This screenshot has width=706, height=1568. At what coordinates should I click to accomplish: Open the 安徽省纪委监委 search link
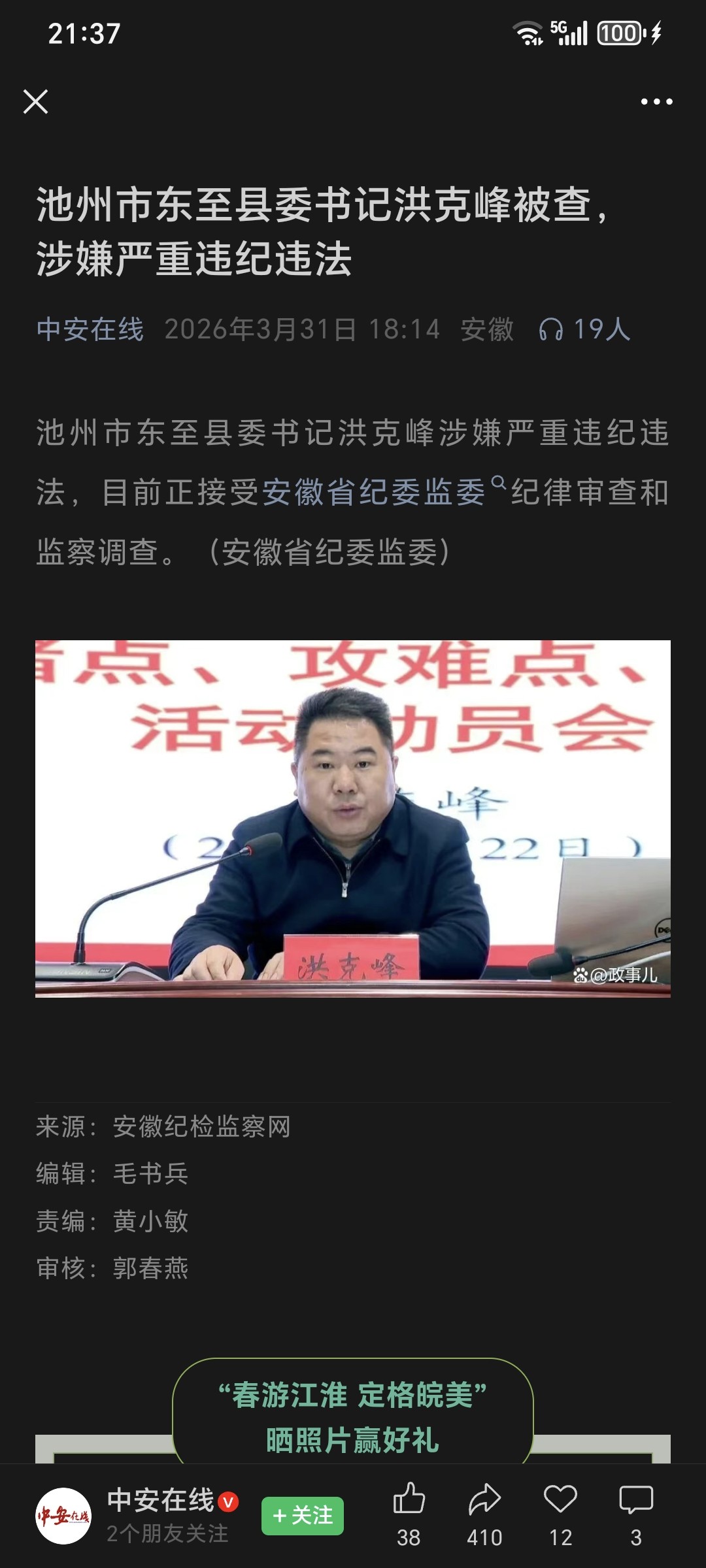374,492
